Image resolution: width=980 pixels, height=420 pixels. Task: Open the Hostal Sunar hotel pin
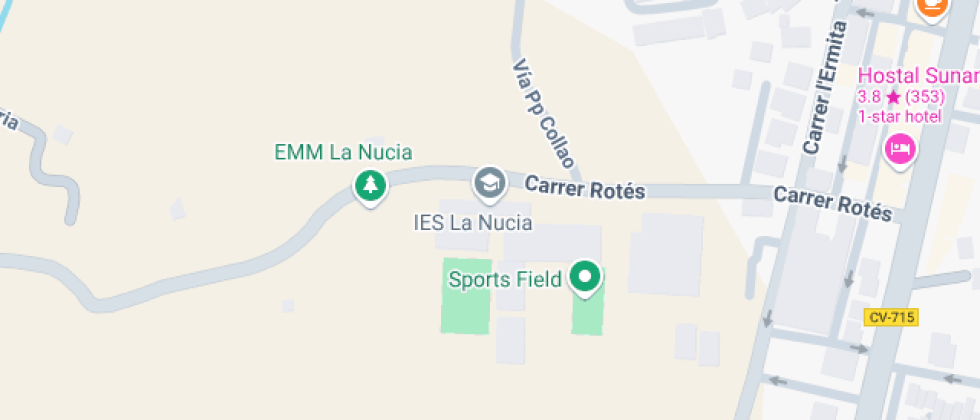[x=901, y=151]
